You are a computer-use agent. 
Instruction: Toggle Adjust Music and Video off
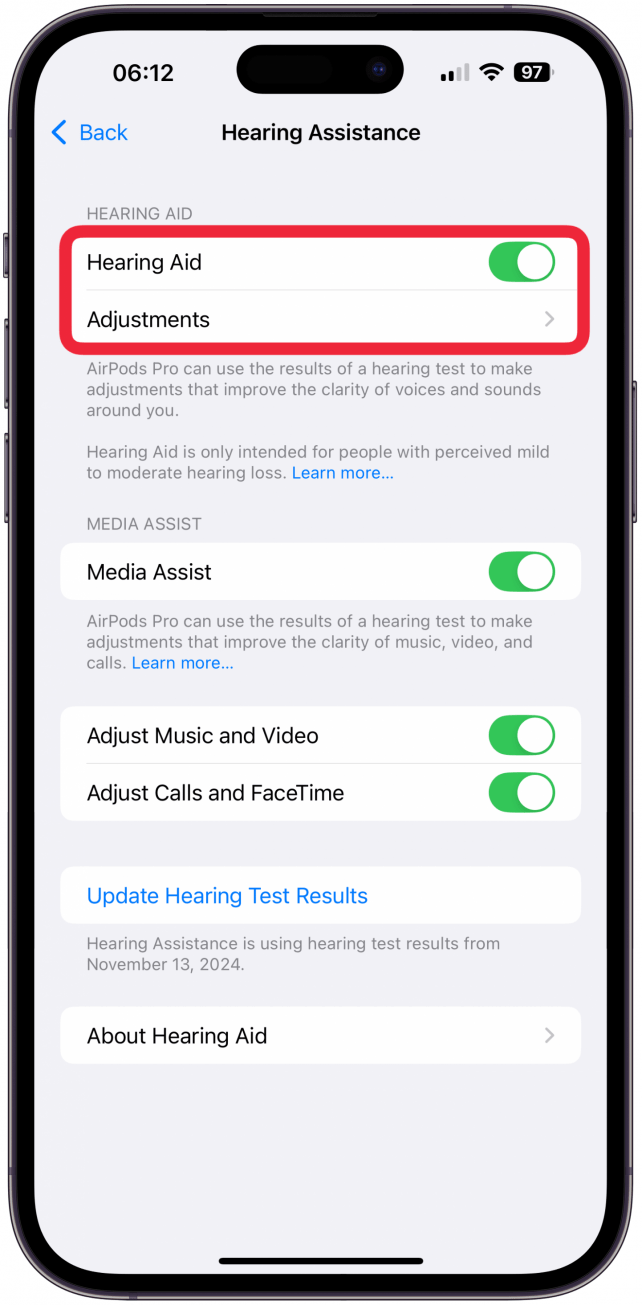(521, 736)
